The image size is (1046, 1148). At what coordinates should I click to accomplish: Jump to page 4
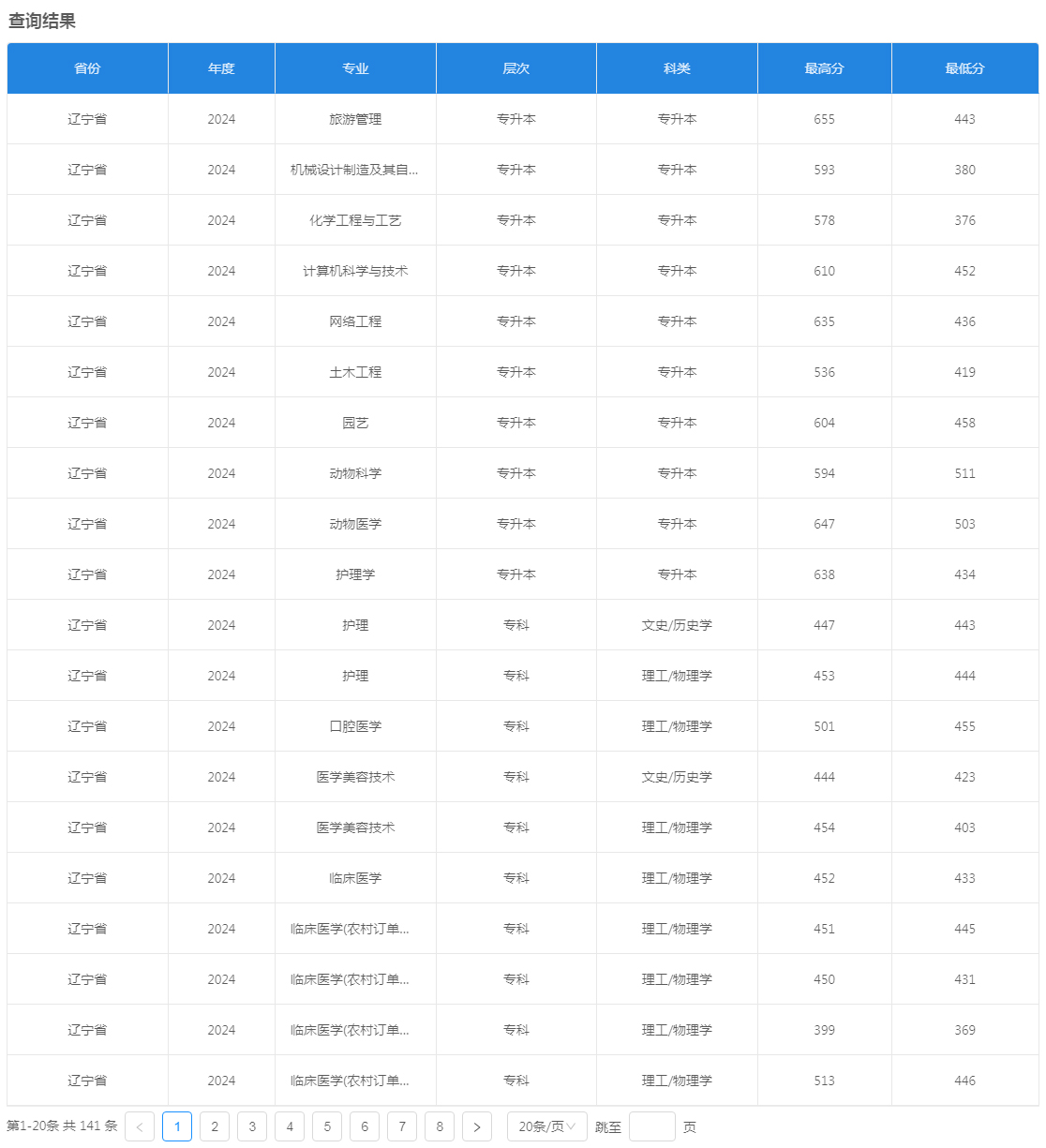pyautogui.click(x=290, y=1126)
